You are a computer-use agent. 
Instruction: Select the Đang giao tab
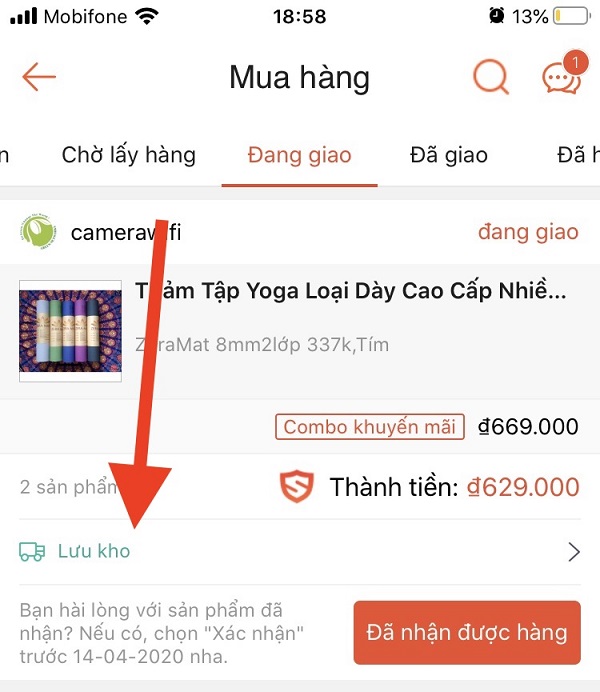(x=299, y=155)
